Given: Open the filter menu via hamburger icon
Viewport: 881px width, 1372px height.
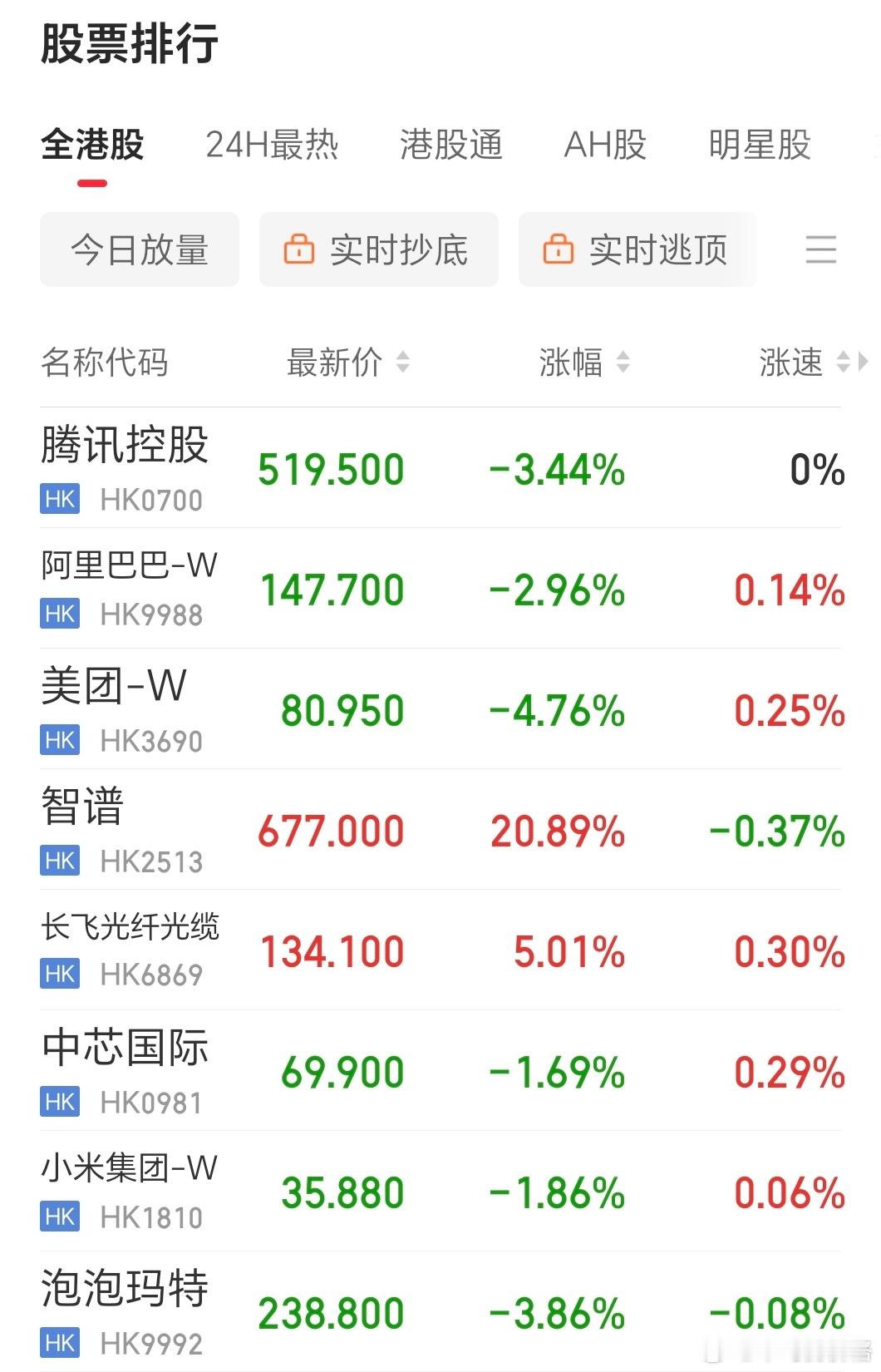Looking at the screenshot, I should coord(820,250).
